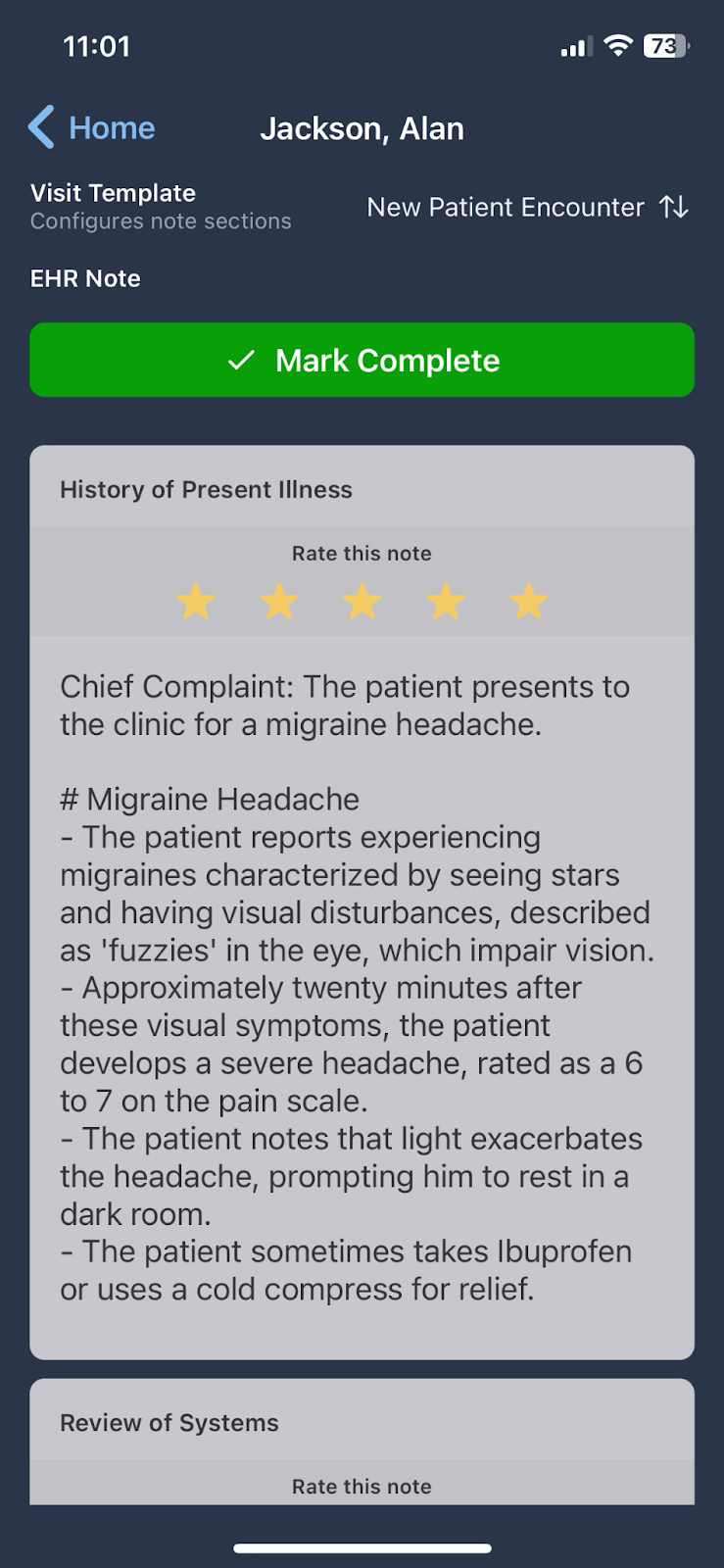Rate History of Present Illness four stars
This screenshot has height=1568, width=724.
pos(446,602)
